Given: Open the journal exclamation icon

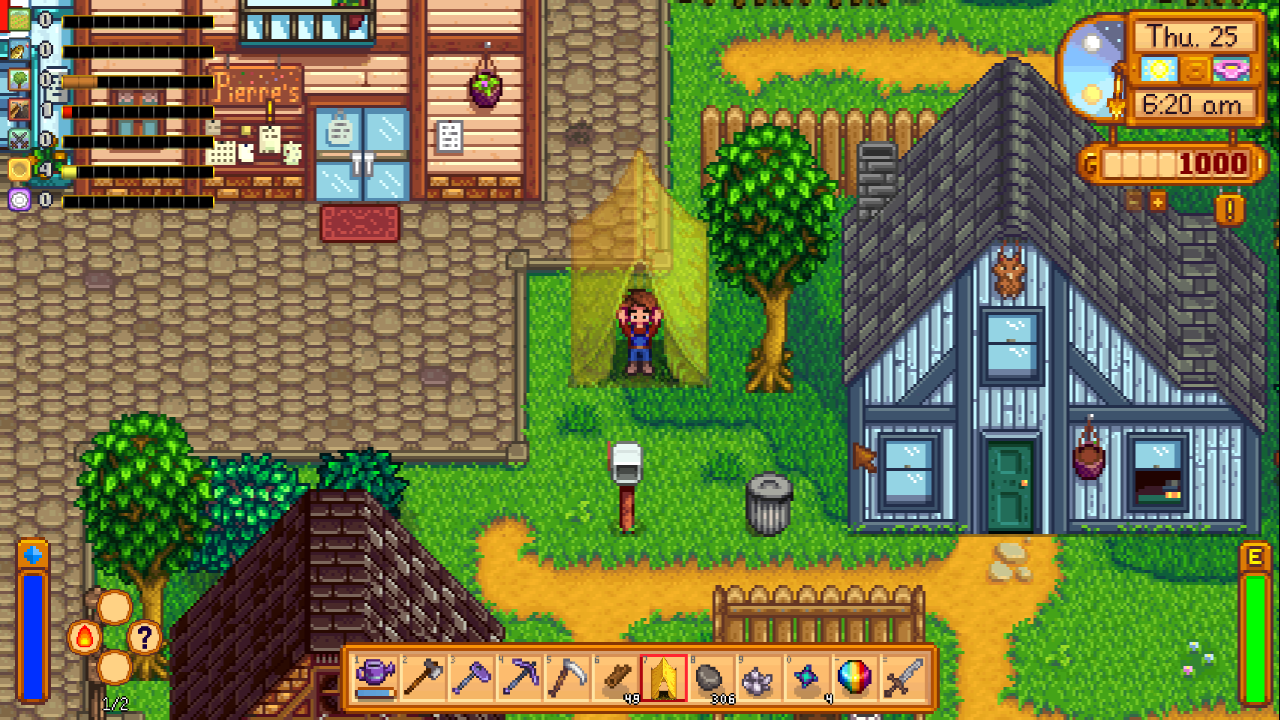Looking at the screenshot, I should click(1229, 209).
